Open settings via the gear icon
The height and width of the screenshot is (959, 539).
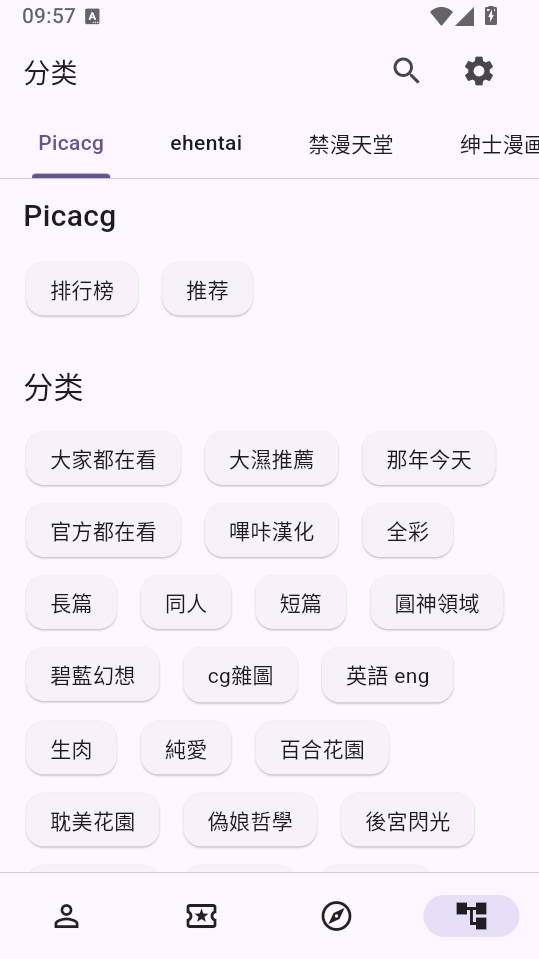point(478,72)
